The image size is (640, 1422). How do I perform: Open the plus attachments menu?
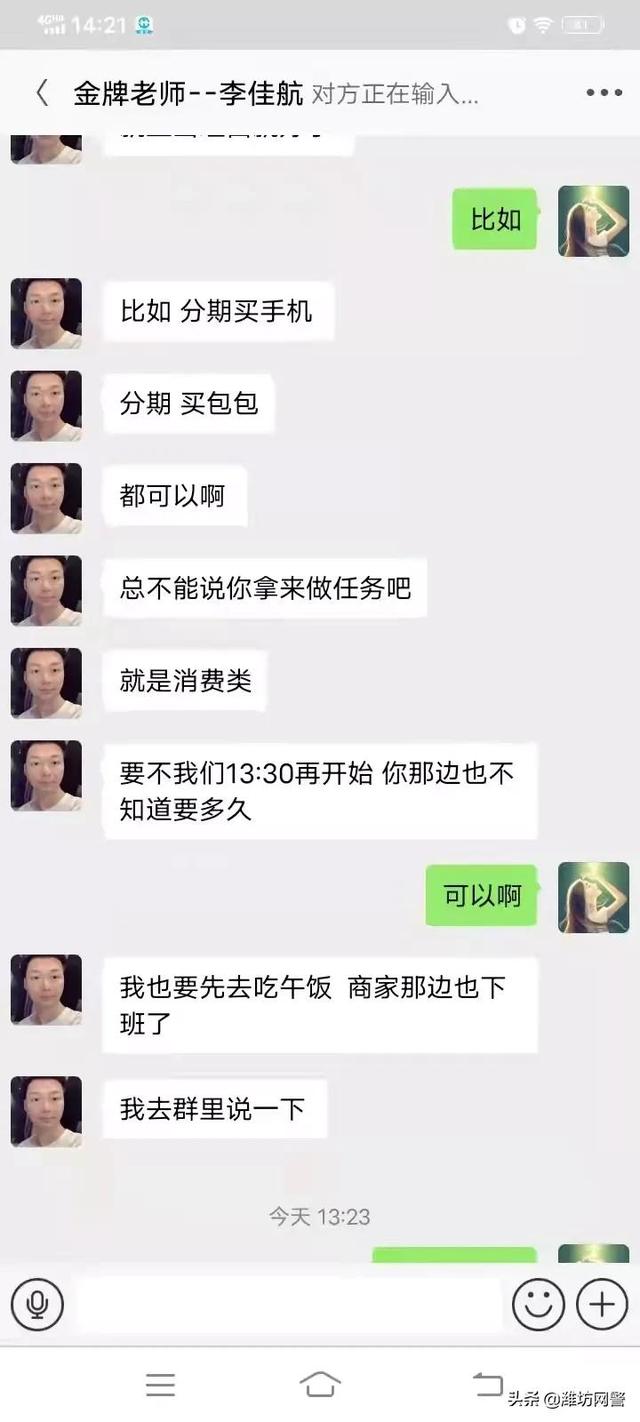coord(603,1304)
